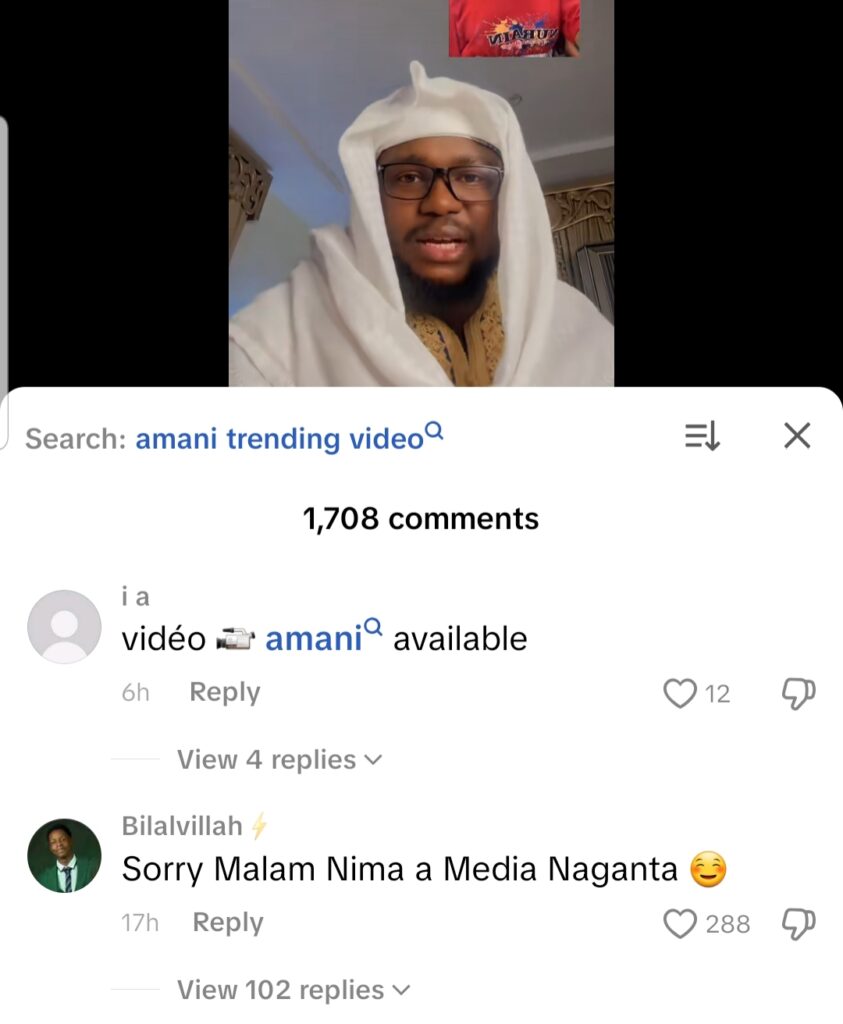Expand the 4 replies thread
843x1024 pixels.
tap(278, 760)
